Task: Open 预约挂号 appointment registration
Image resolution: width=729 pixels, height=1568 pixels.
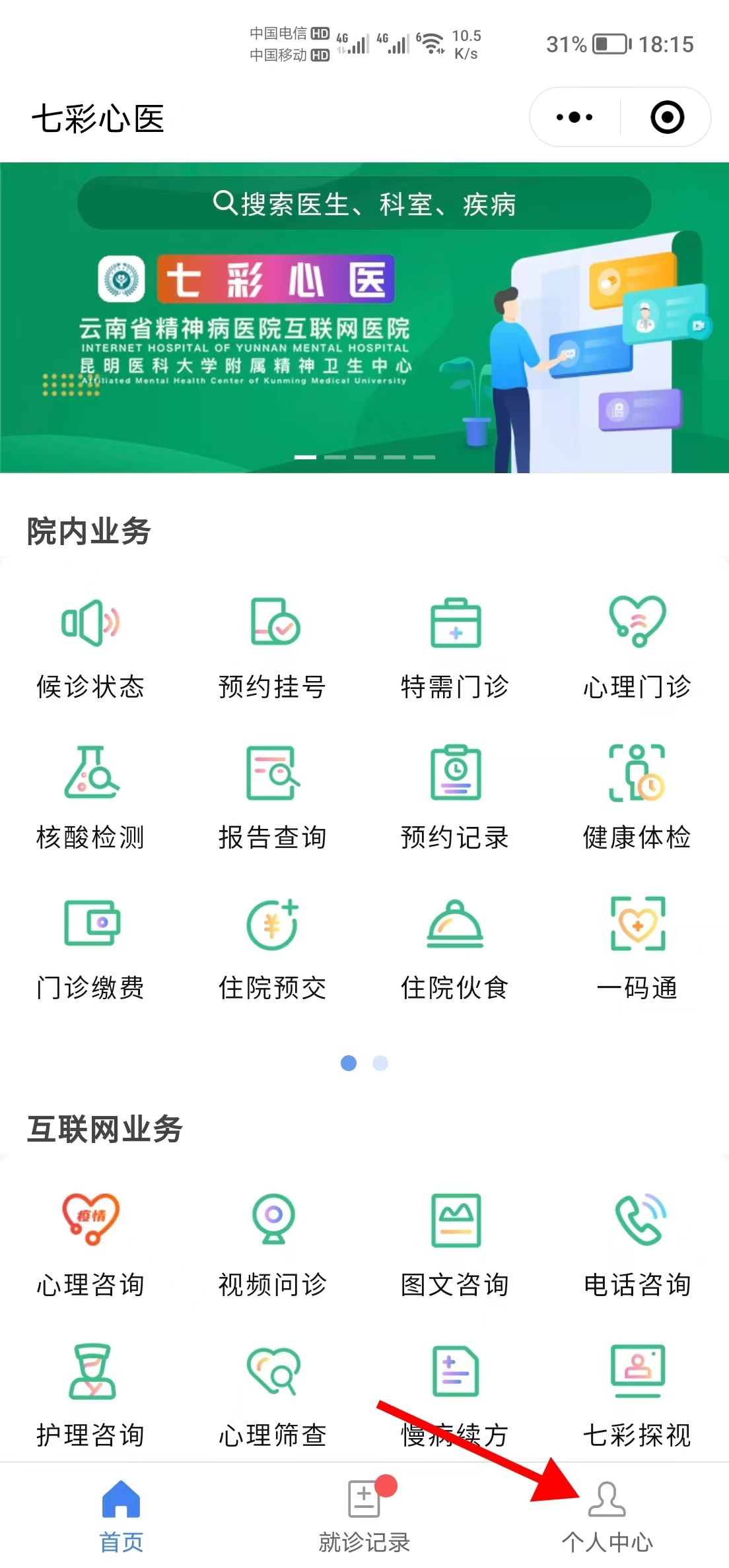Action: [x=273, y=647]
